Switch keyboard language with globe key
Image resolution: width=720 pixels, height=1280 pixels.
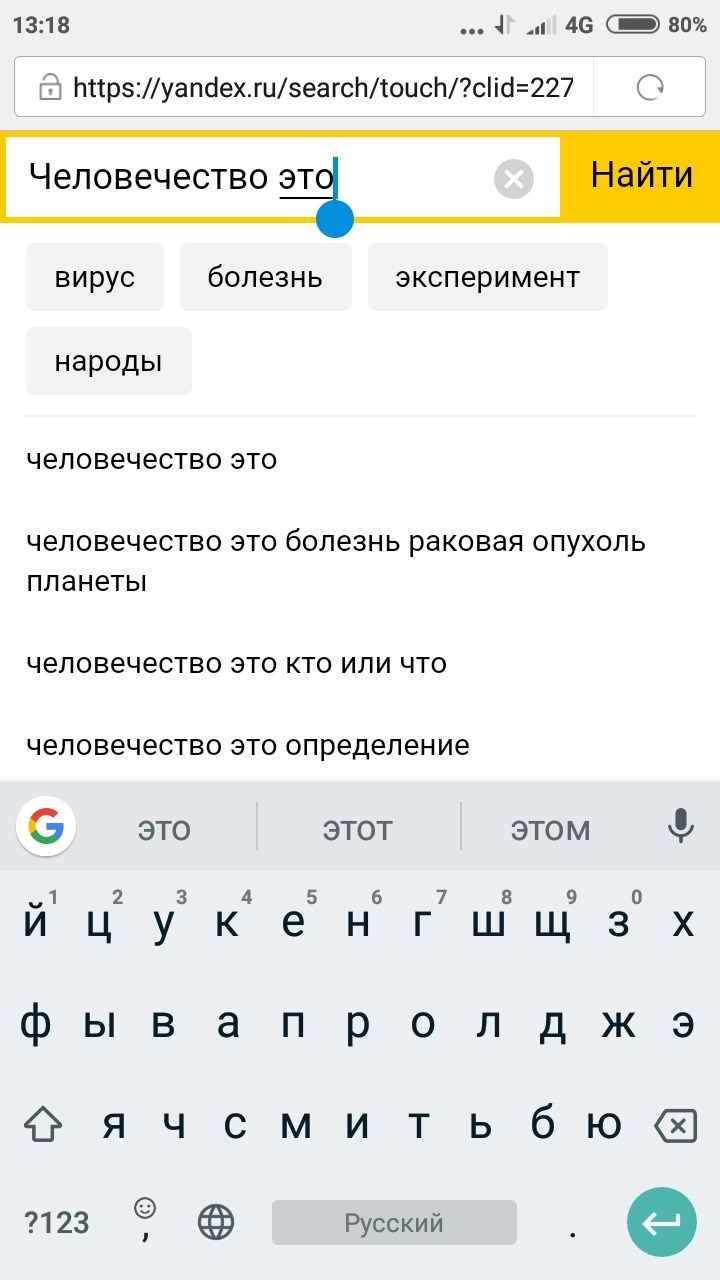coord(216,1222)
